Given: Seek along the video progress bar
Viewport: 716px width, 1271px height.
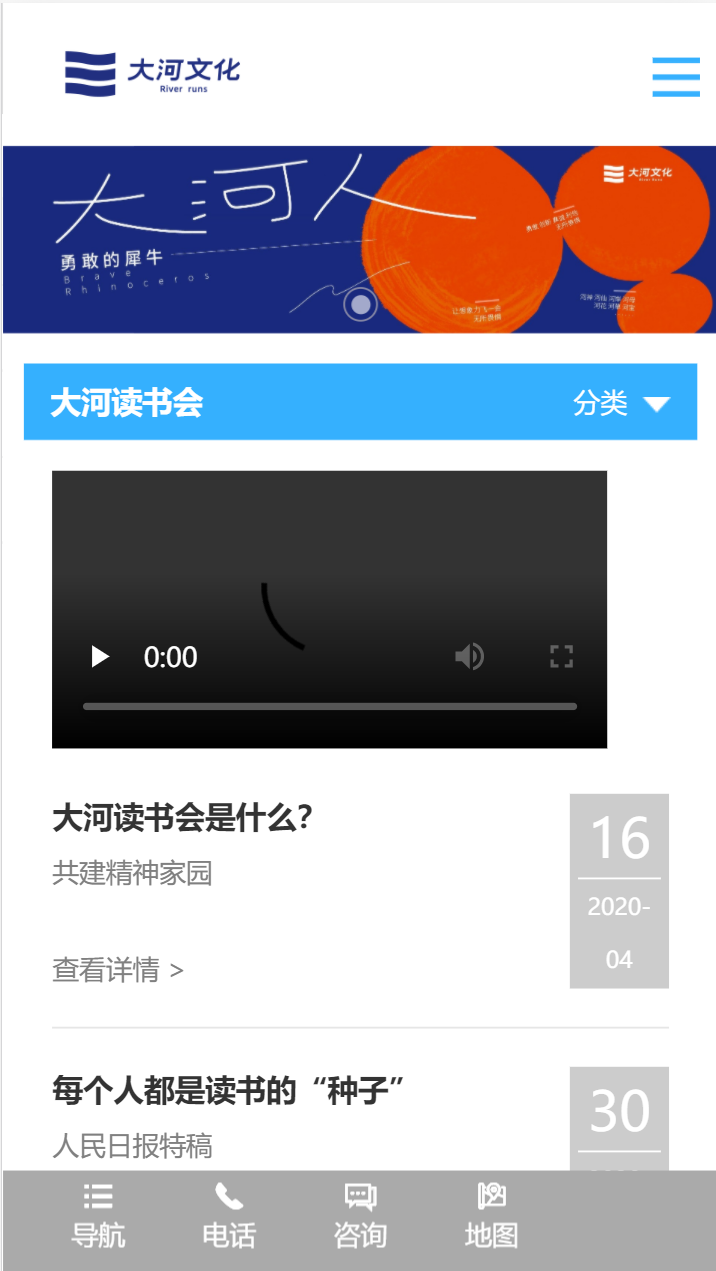Looking at the screenshot, I should [330, 706].
